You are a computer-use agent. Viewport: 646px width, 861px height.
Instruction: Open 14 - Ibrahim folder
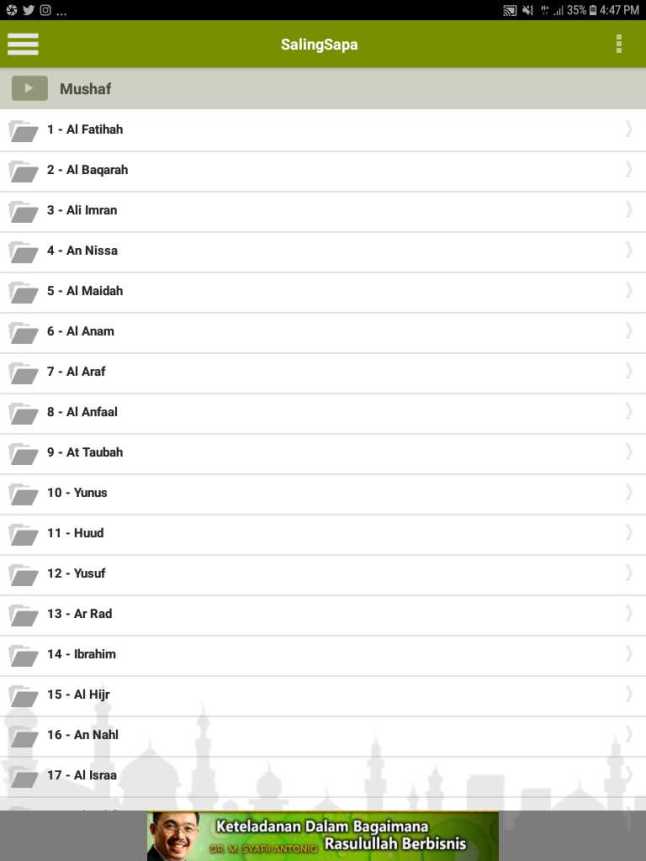point(81,654)
